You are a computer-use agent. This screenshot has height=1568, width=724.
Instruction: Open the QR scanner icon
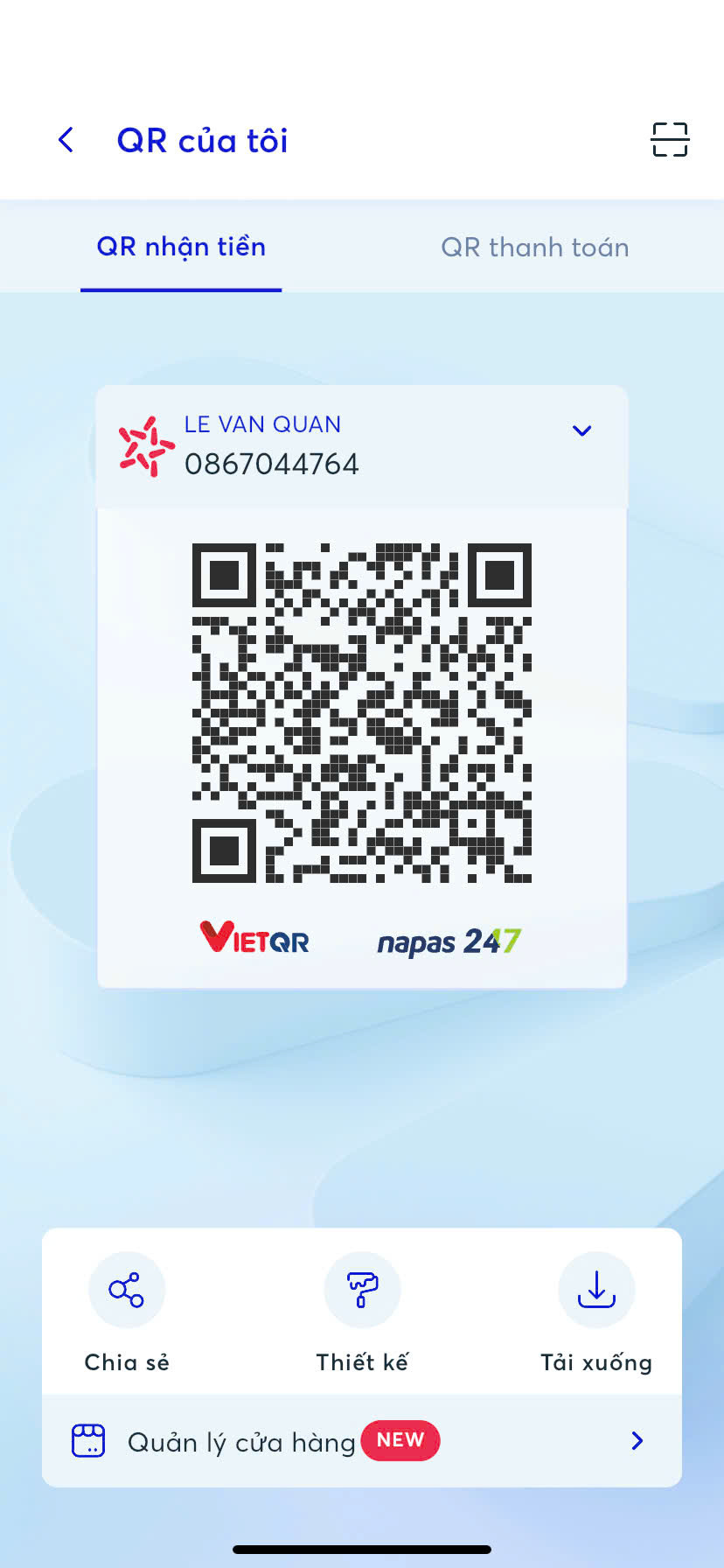pyautogui.click(x=670, y=140)
